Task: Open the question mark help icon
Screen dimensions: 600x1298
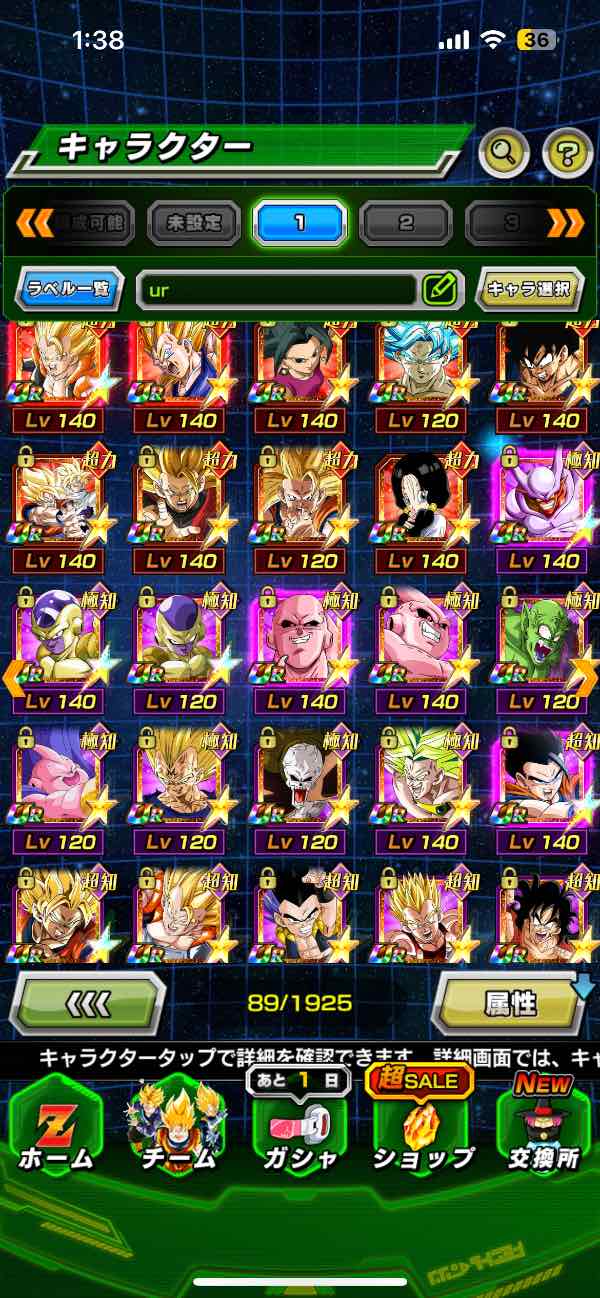Action: pos(567,153)
